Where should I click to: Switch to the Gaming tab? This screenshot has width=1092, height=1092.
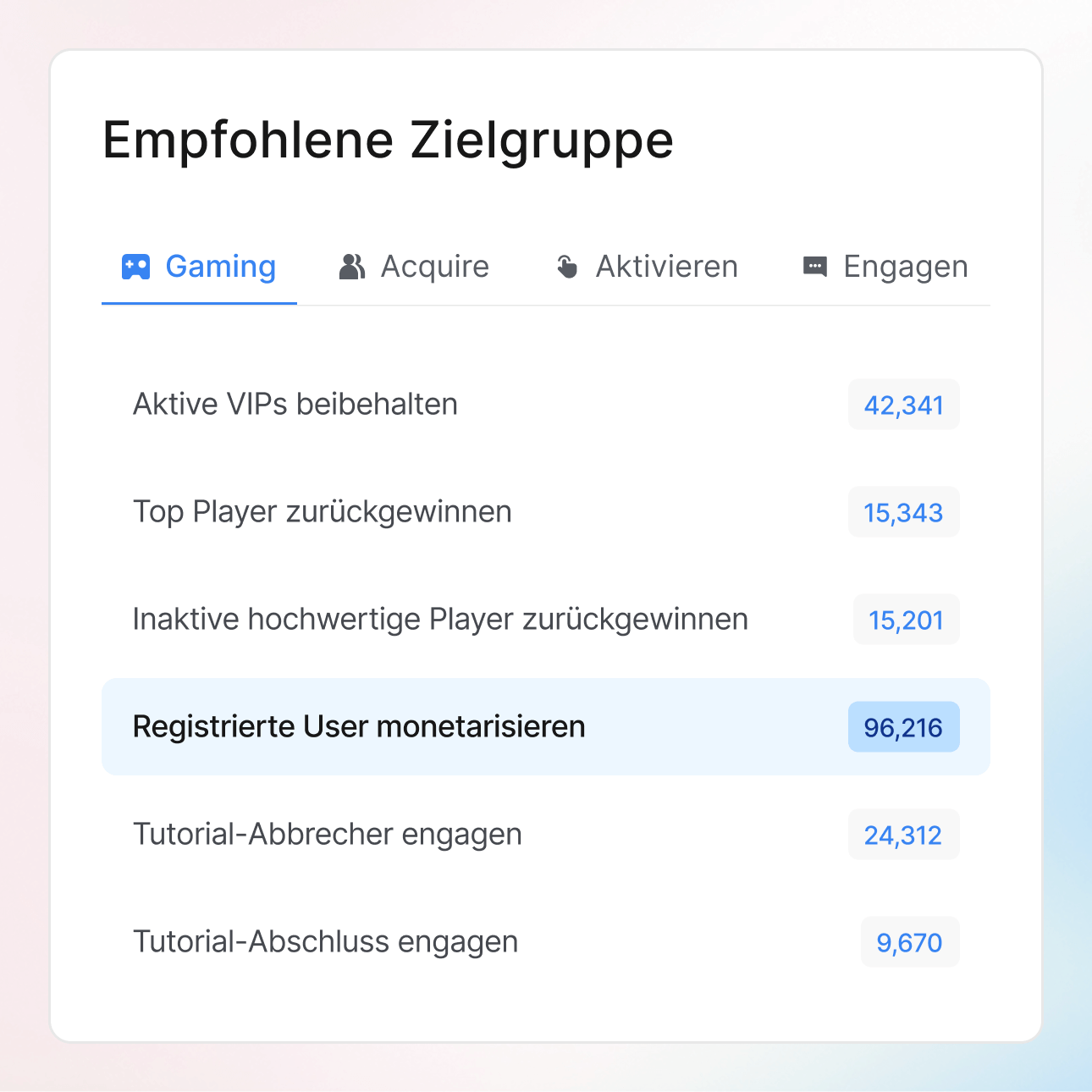click(x=200, y=267)
